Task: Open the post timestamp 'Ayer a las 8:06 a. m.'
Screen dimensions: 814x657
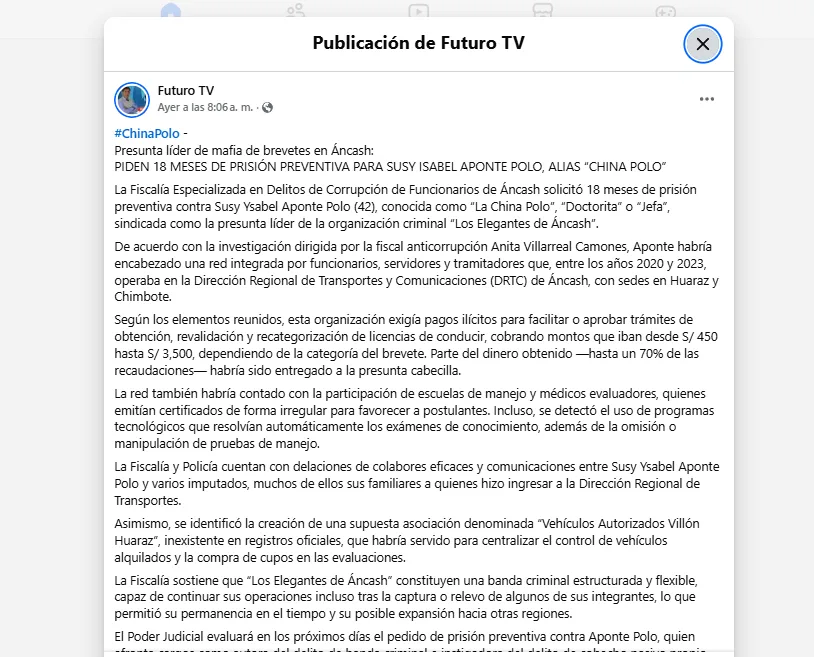Action: point(204,107)
